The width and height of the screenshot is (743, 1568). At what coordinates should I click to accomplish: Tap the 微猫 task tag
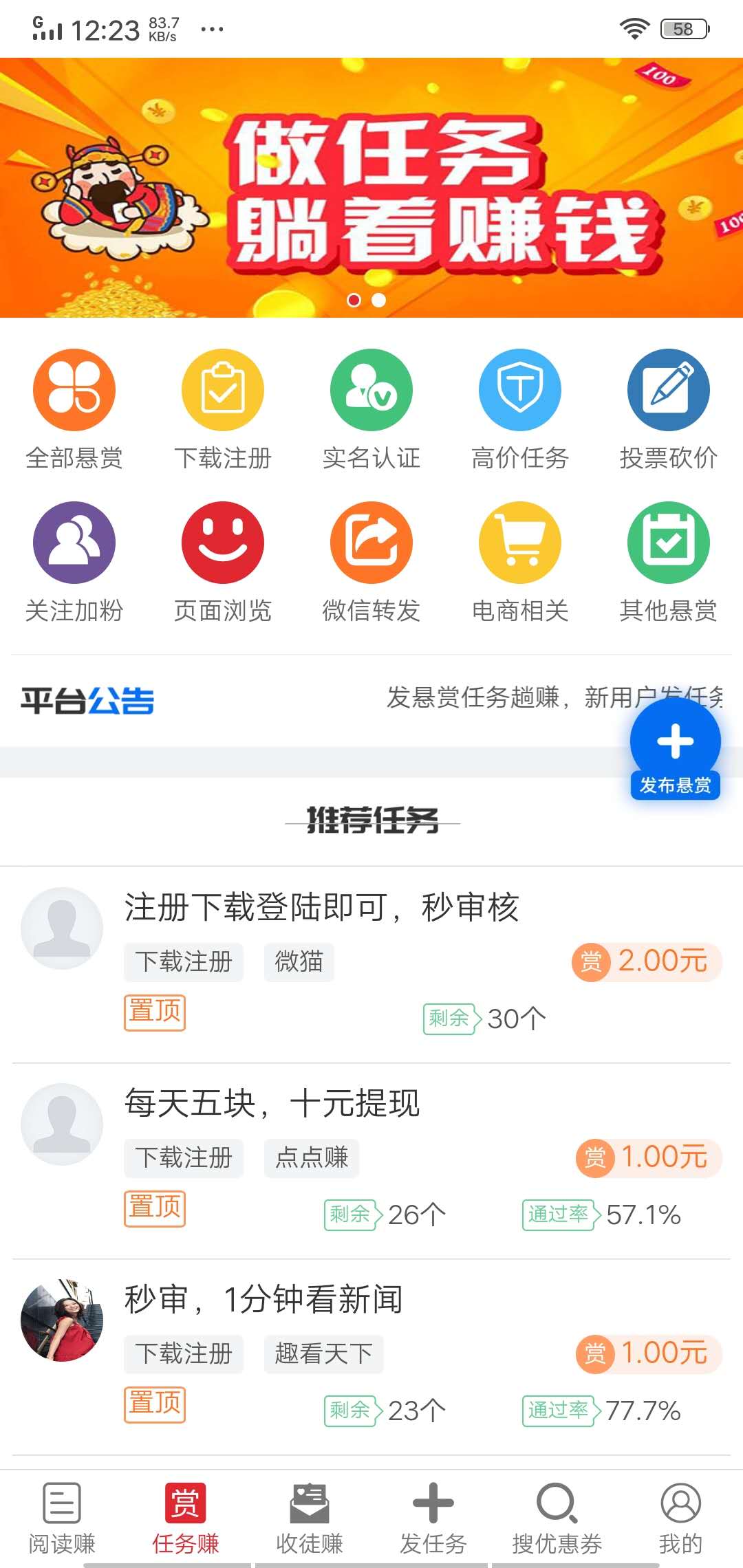coord(299,962)
